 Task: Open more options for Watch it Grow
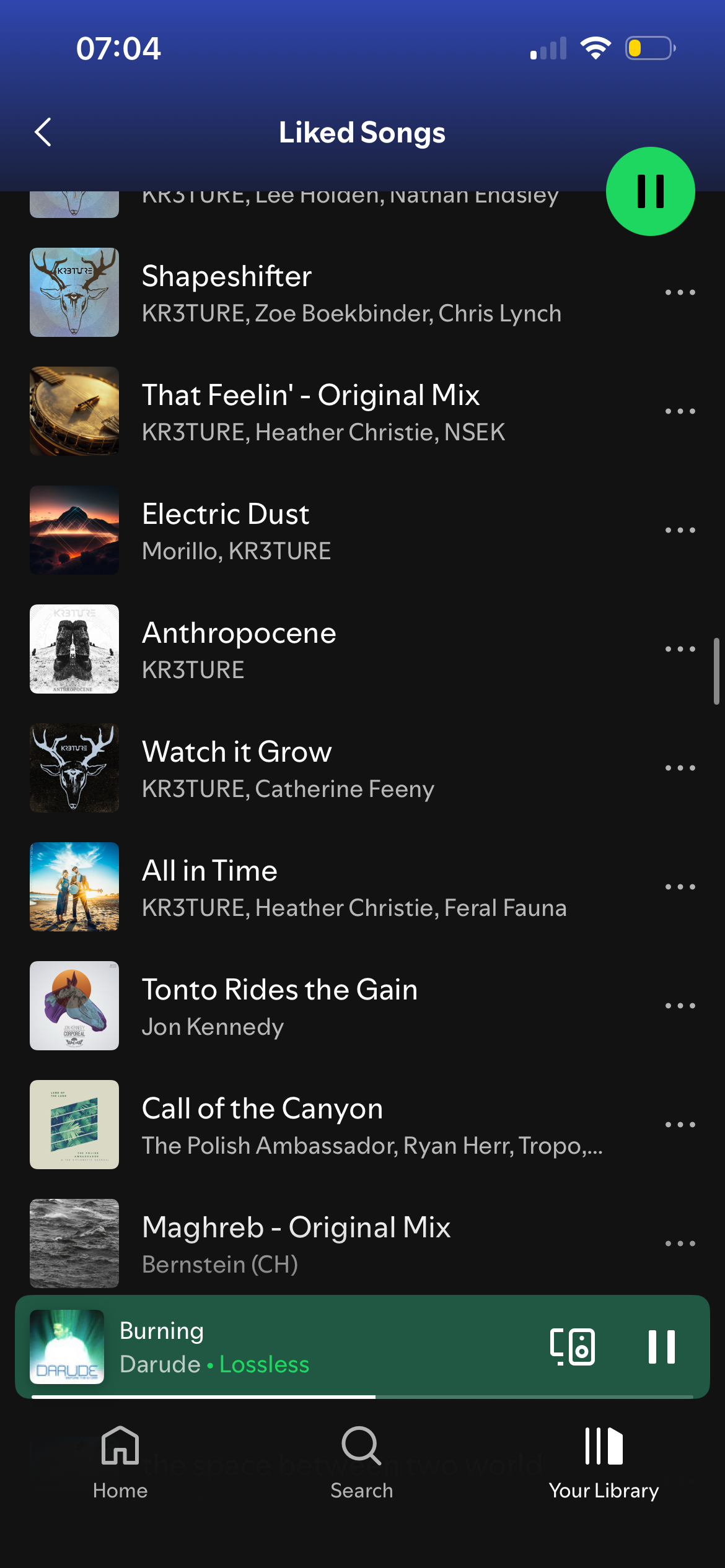[x=680, y=768]
